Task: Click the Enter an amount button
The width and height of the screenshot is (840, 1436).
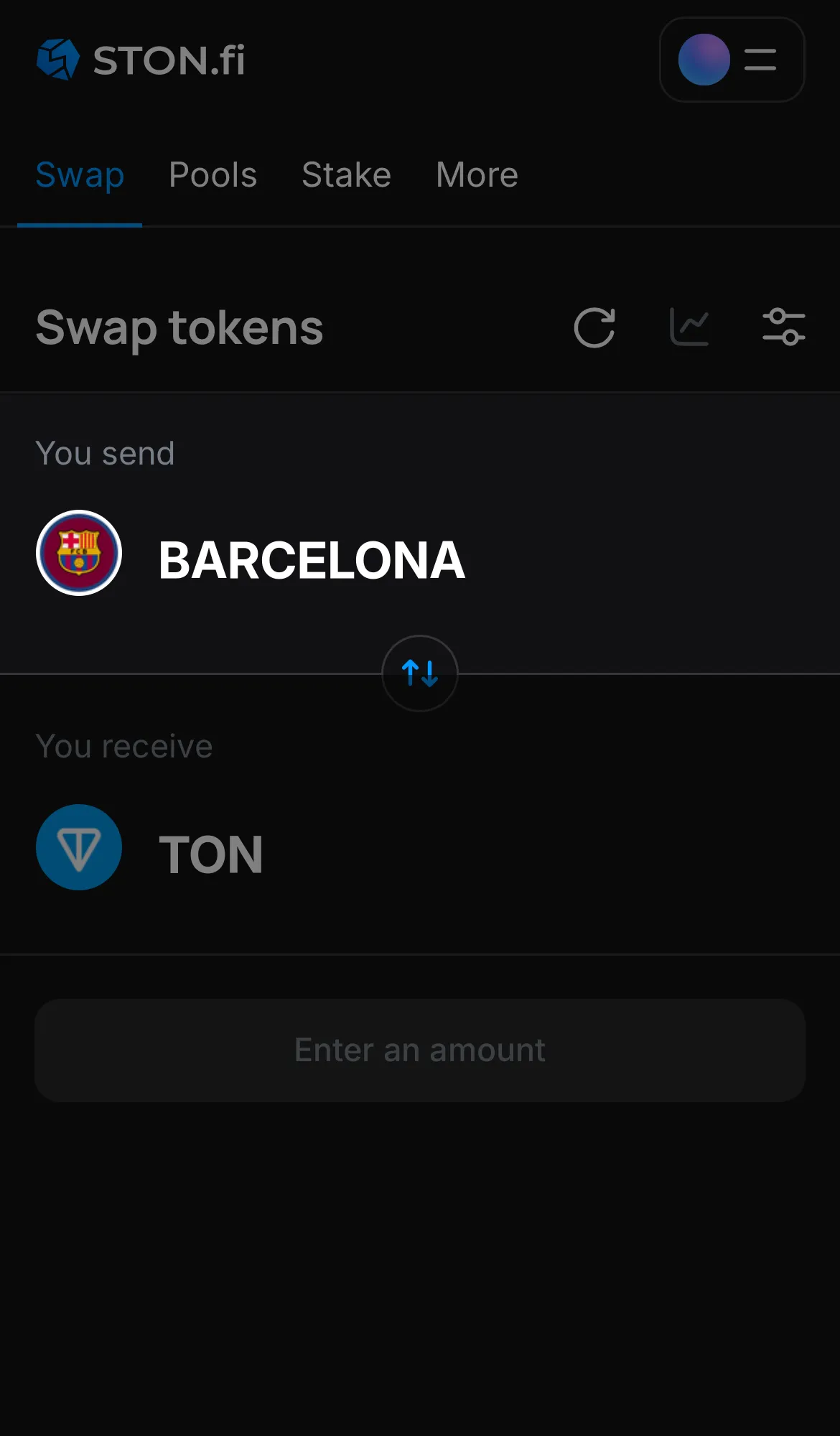Action: coord(419,1050)
